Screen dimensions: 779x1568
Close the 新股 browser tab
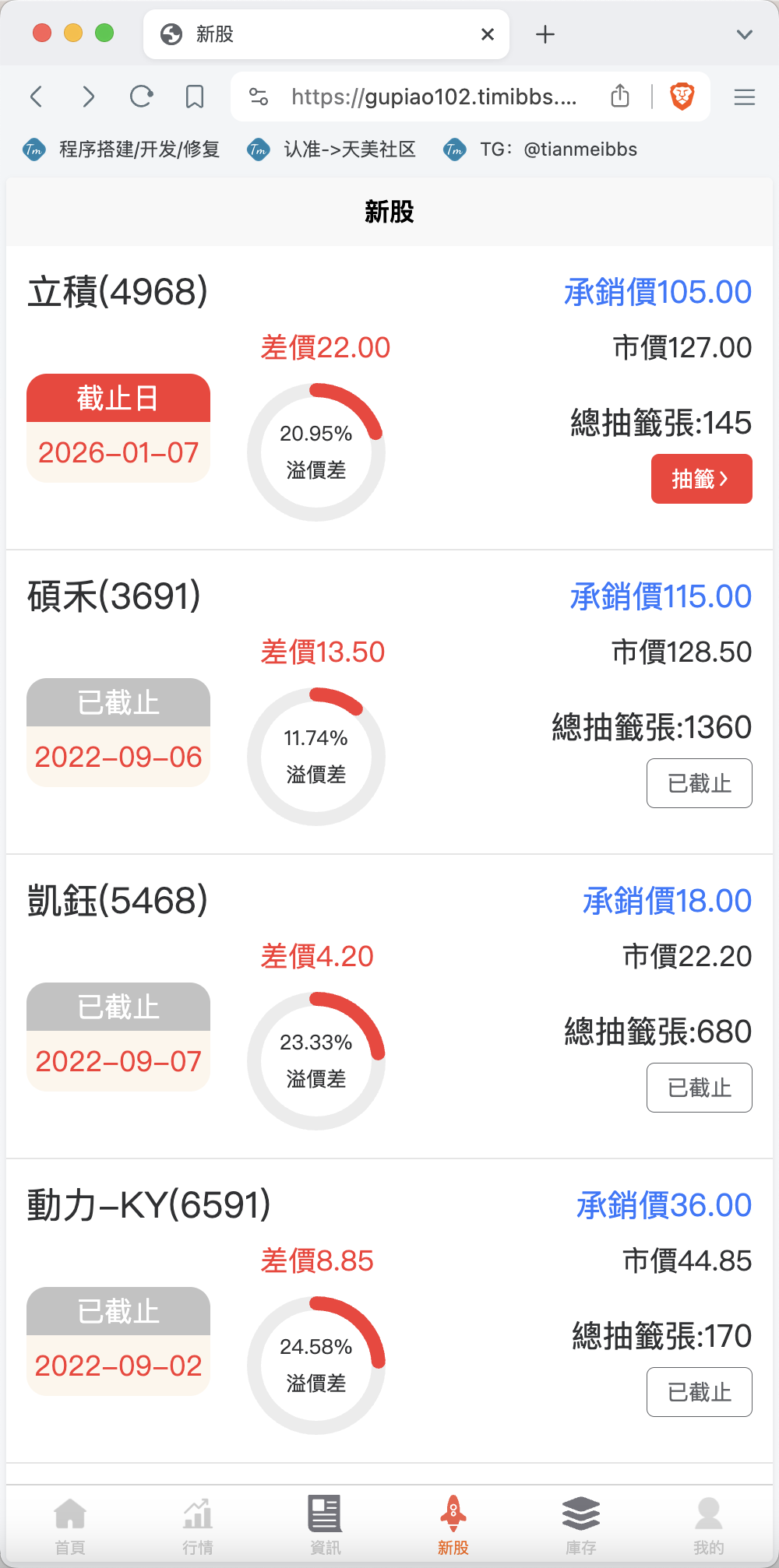488,34
